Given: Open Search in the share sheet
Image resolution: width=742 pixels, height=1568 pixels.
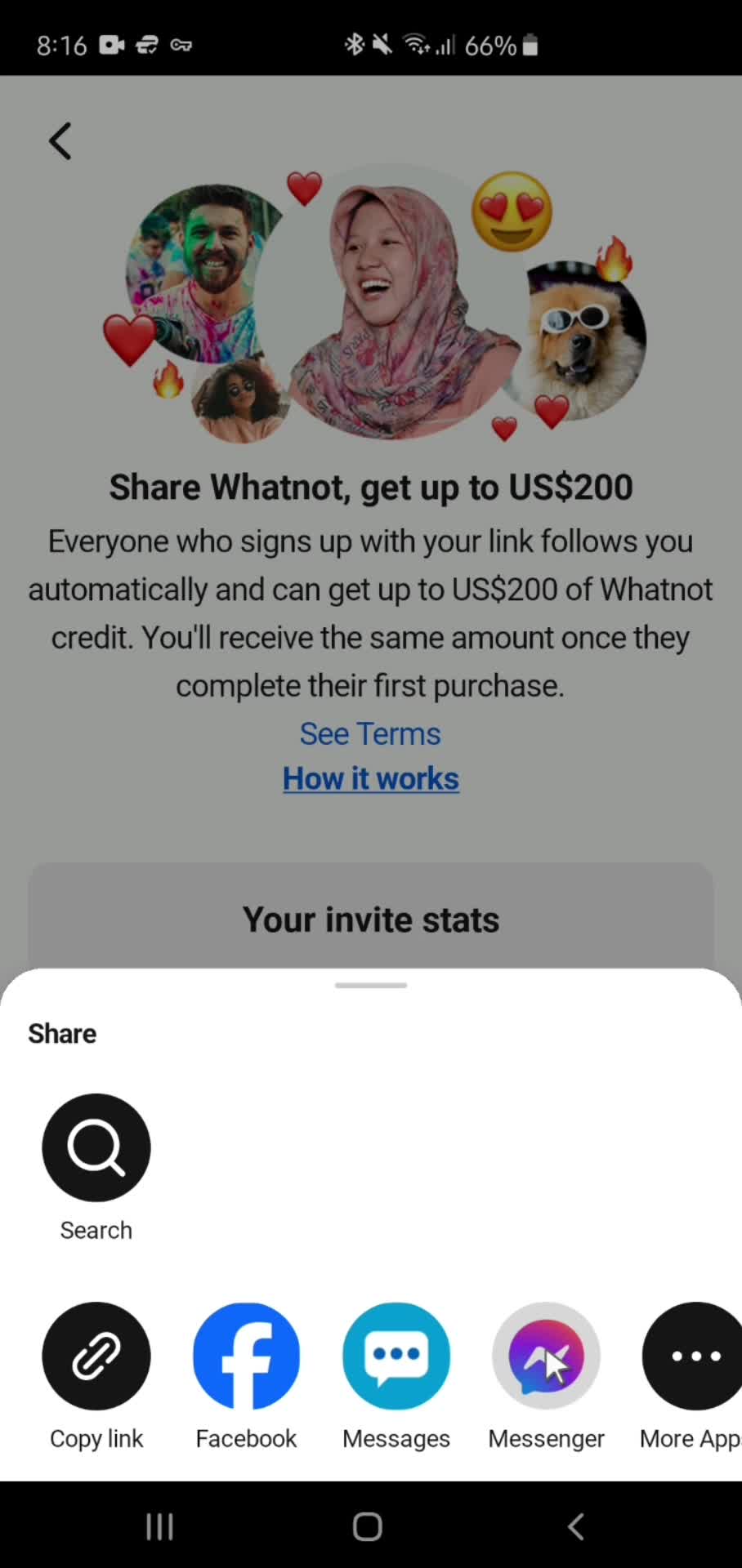Looking at the screenshot, I should [x=96, y=1147].
